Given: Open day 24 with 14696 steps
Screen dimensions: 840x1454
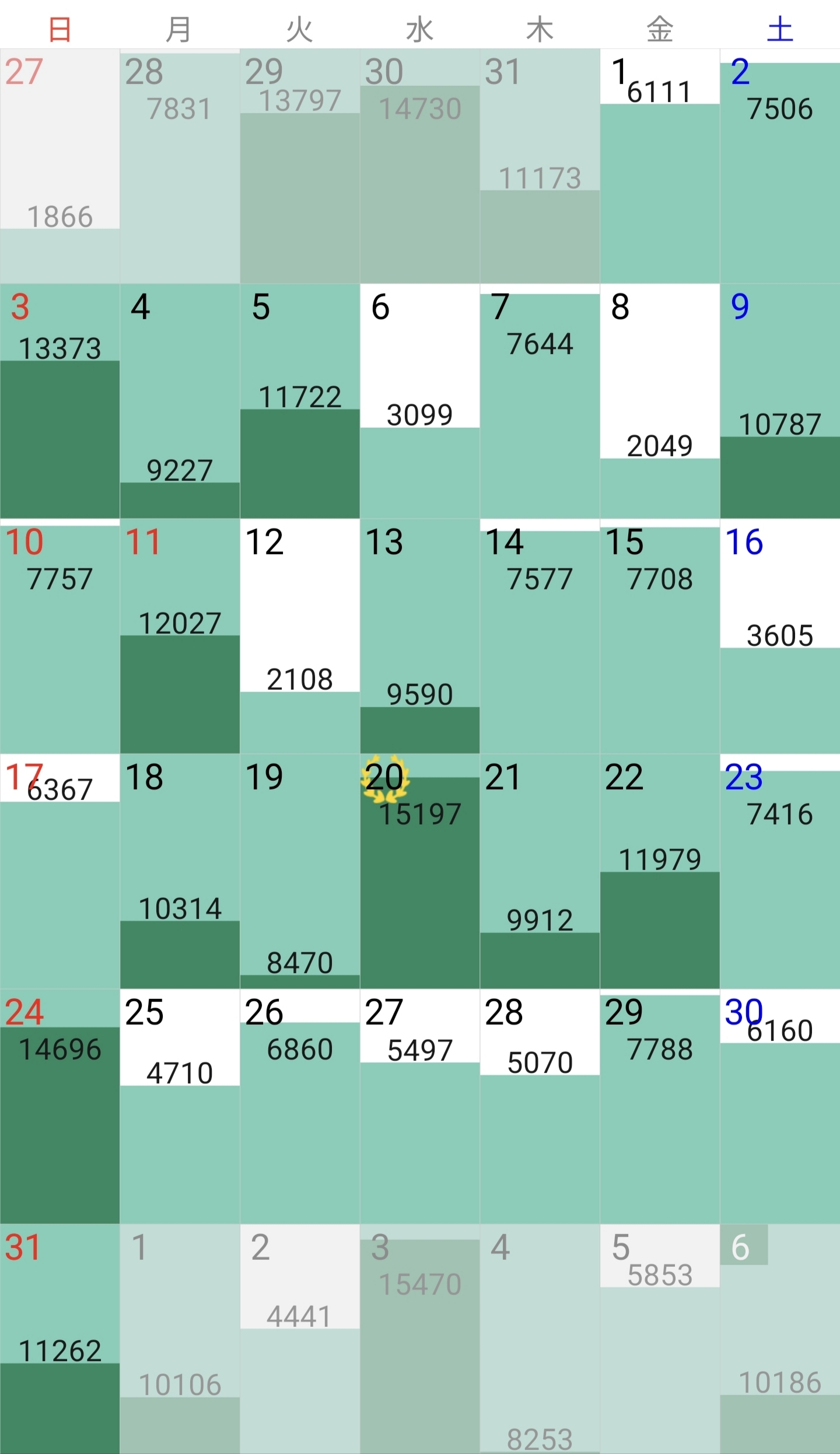Looking at the screenshot, I should pyautogui.click(x=60, y=1106).
